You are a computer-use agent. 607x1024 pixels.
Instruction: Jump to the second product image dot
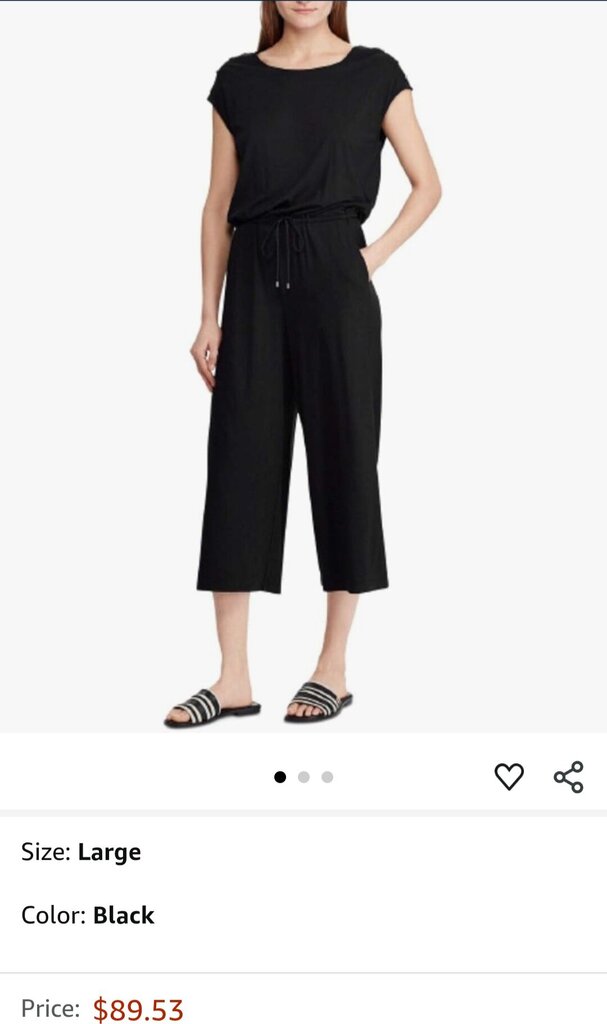pyautogui.click(x=304, y=777)
